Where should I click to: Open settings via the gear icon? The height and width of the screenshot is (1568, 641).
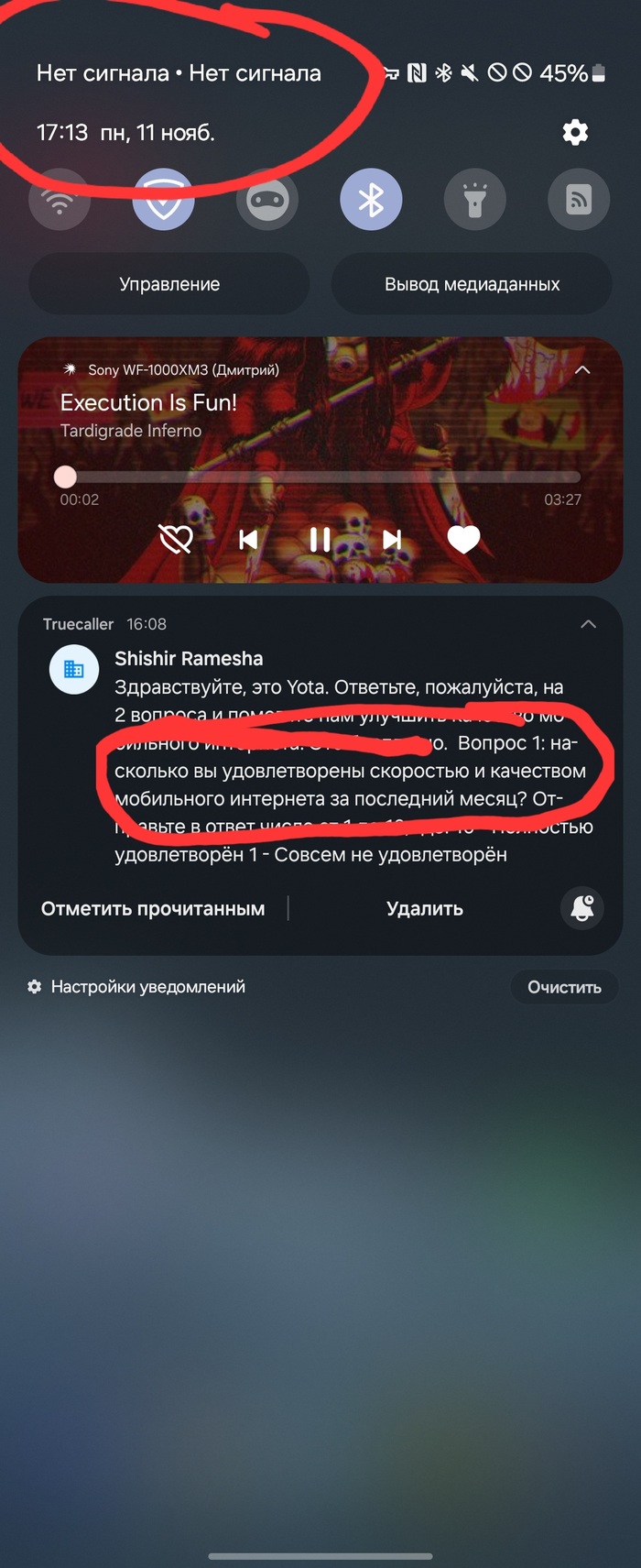(575, 133)
